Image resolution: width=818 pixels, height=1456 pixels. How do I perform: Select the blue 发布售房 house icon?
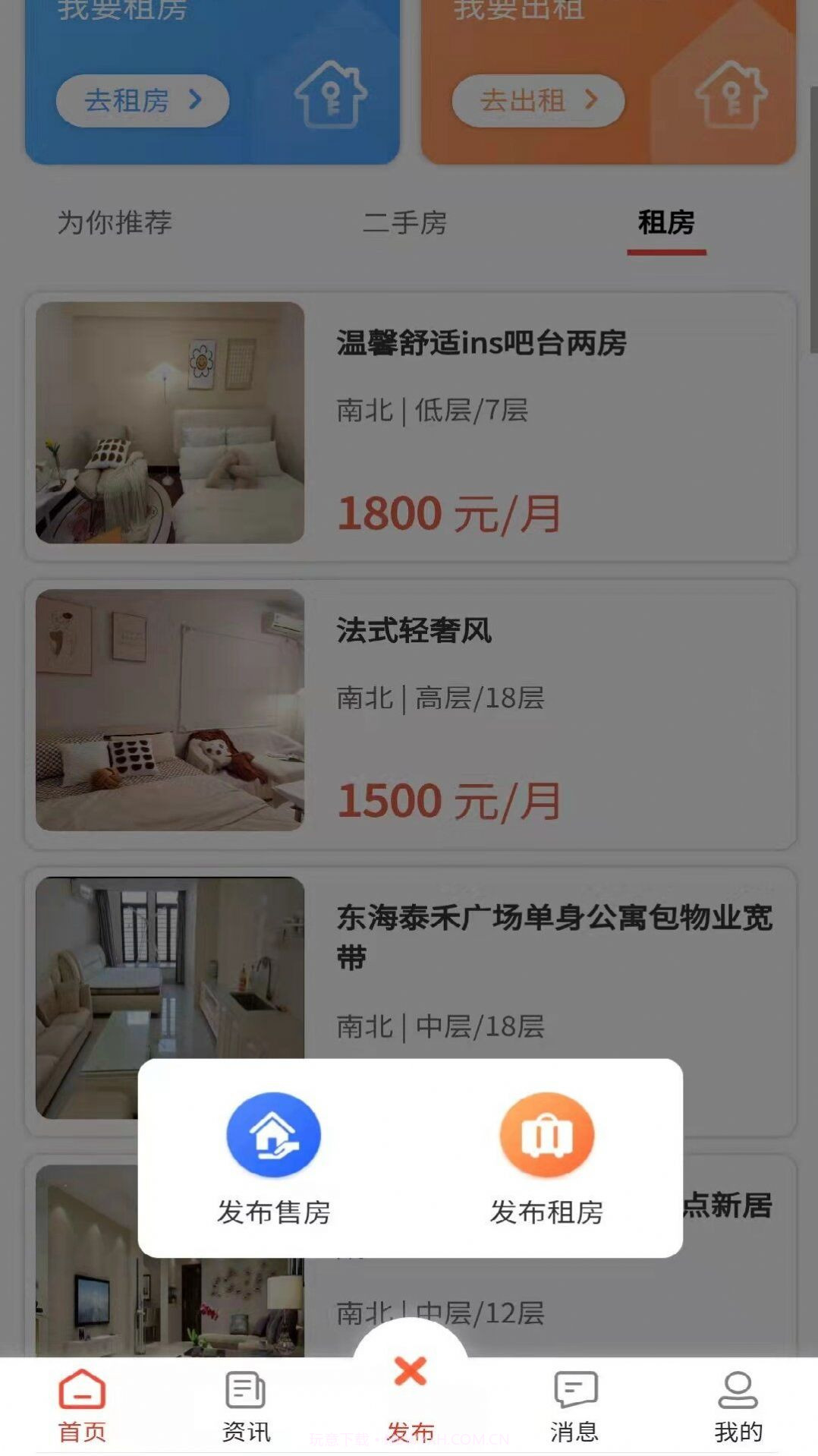click(273, 1135)
